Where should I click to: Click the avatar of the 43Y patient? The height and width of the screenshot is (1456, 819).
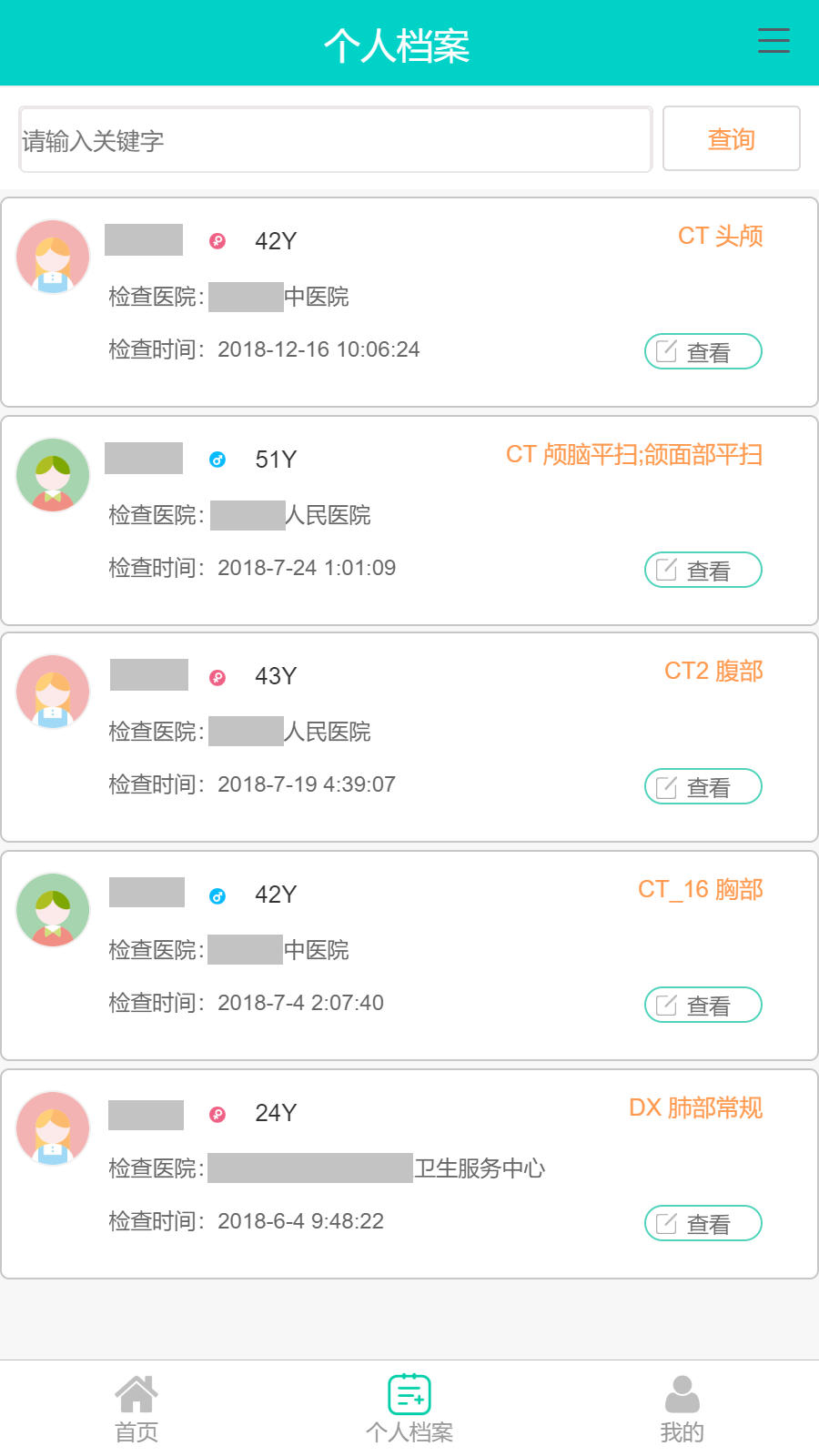click(x=52, y=692)
